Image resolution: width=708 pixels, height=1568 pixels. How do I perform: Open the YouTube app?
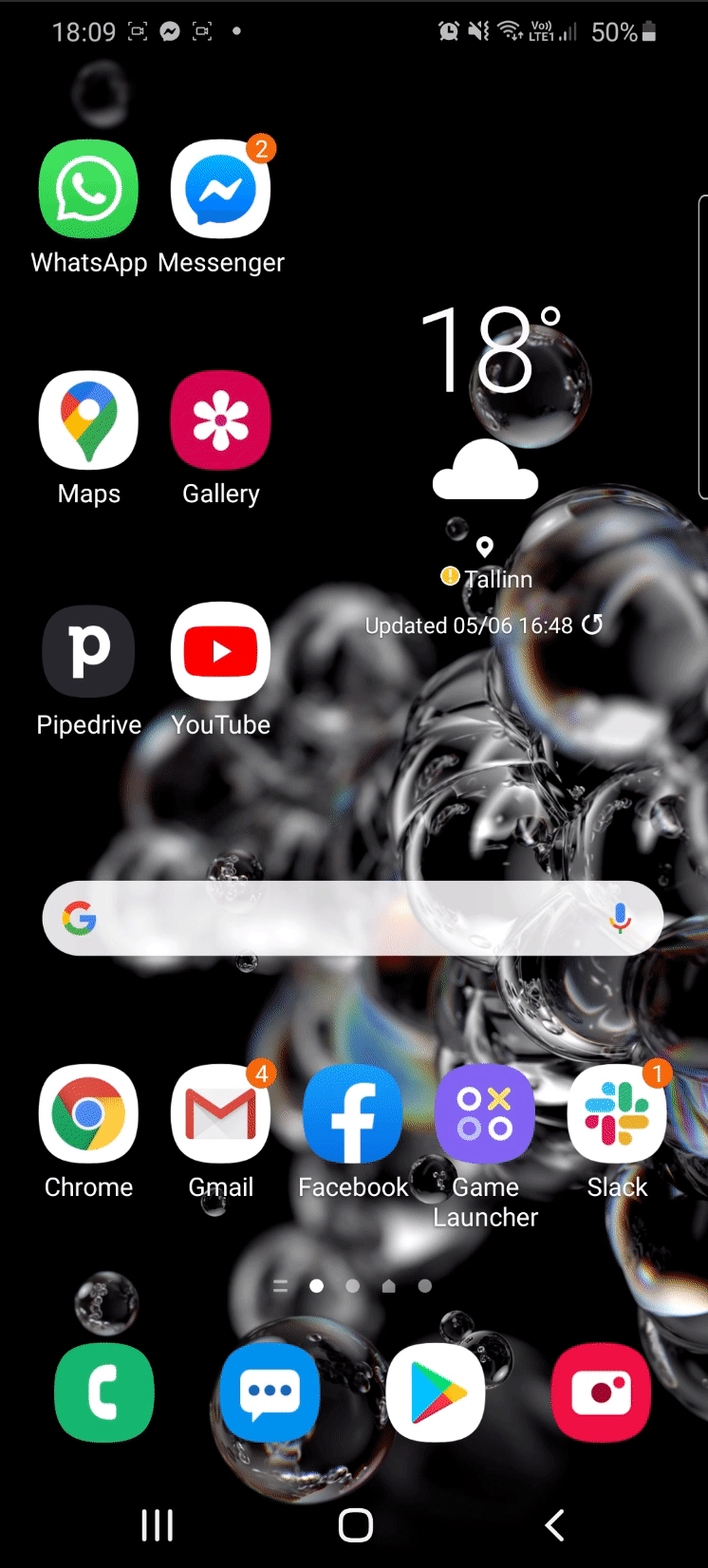point(221,651)
